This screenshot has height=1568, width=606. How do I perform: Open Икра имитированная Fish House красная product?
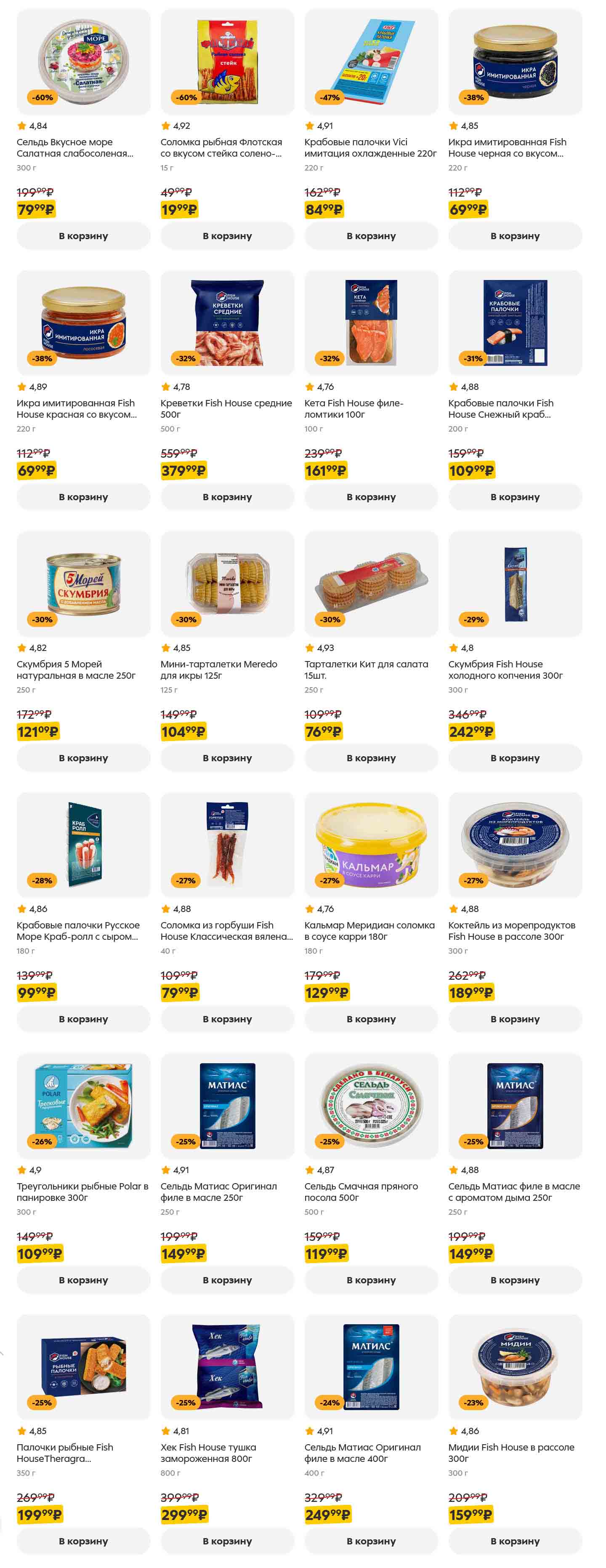pos(76,408)
